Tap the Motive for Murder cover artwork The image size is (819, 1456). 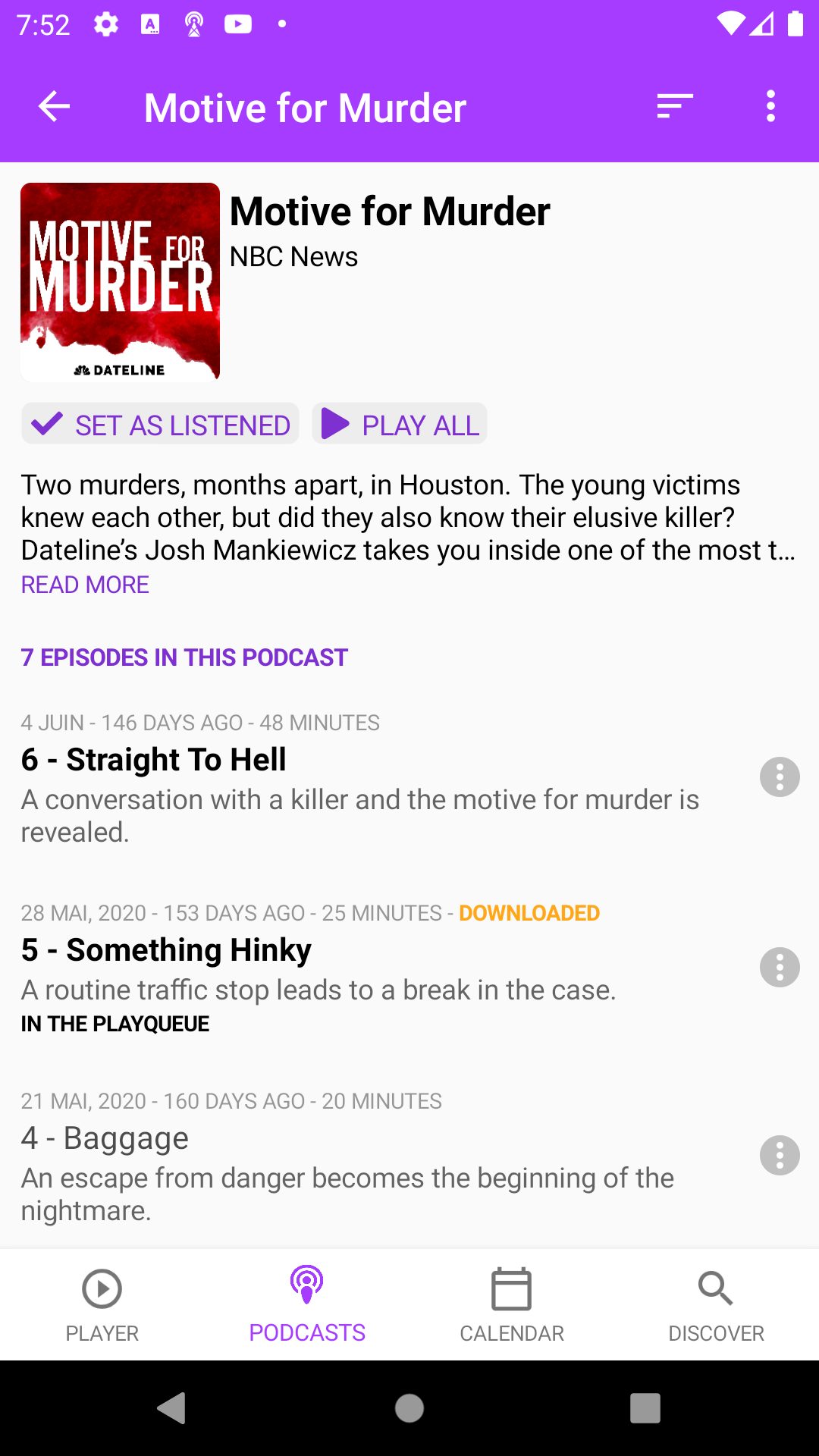click(120, 281)
